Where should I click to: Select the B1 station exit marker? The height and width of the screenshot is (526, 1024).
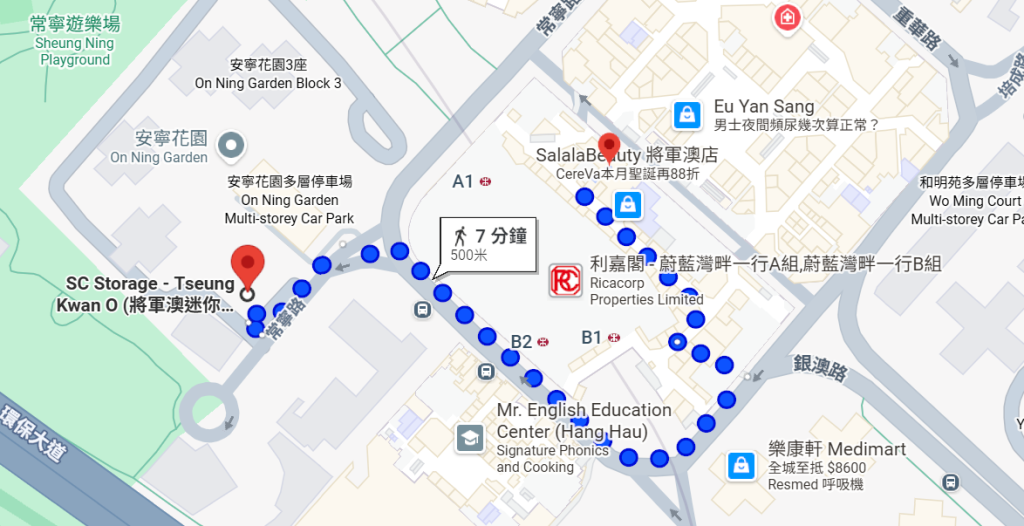(614, 337)
